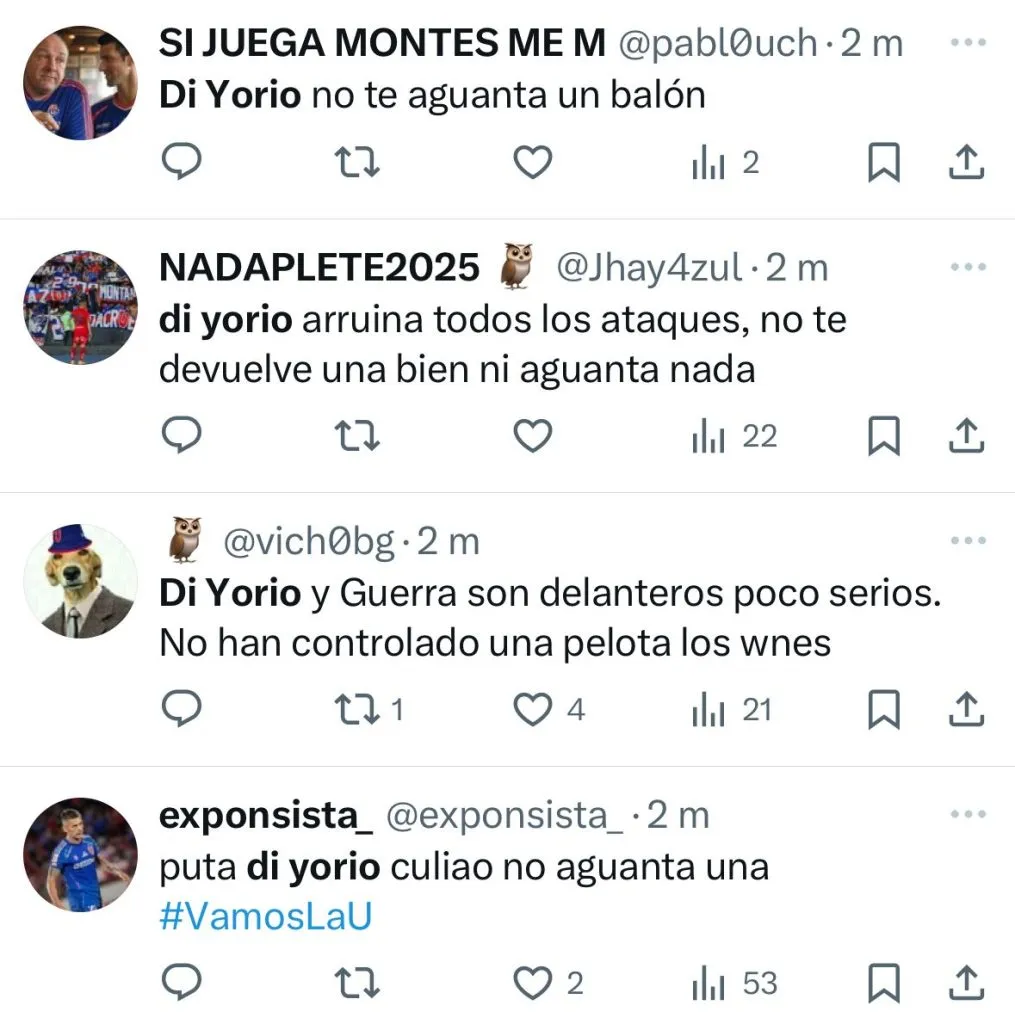Share the NADAPLETE2025 tweet
Screen dimensions: 1015x1024
tap(966, 436)
